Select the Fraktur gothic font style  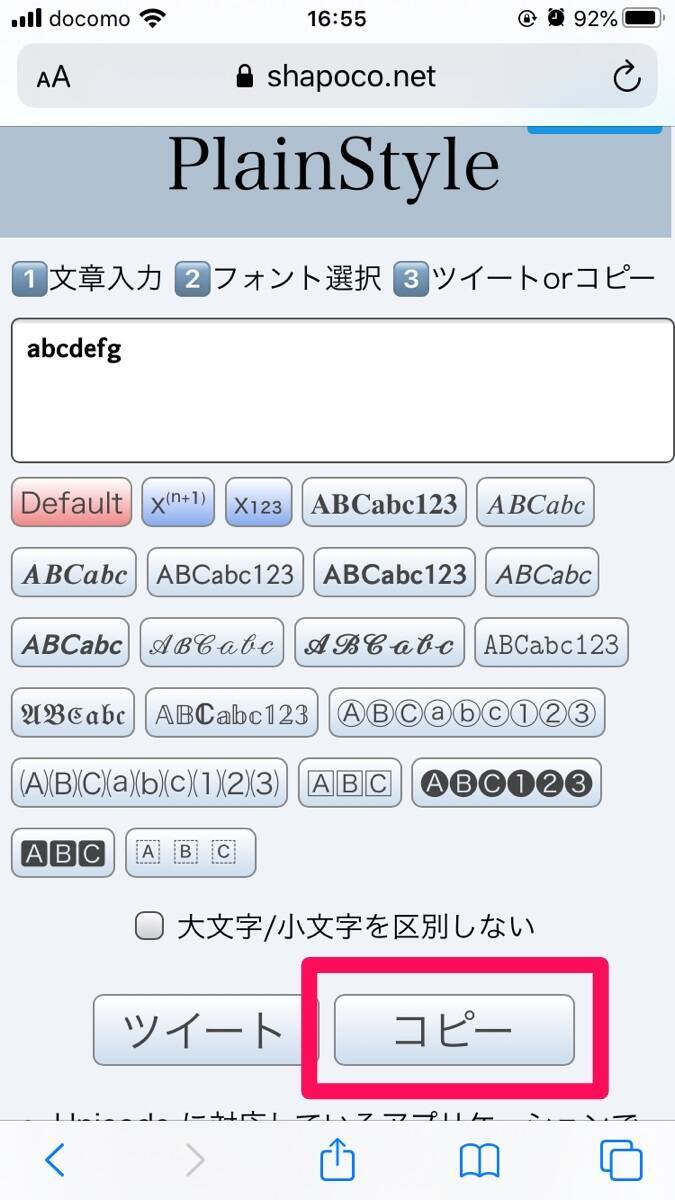pos(72,713)
